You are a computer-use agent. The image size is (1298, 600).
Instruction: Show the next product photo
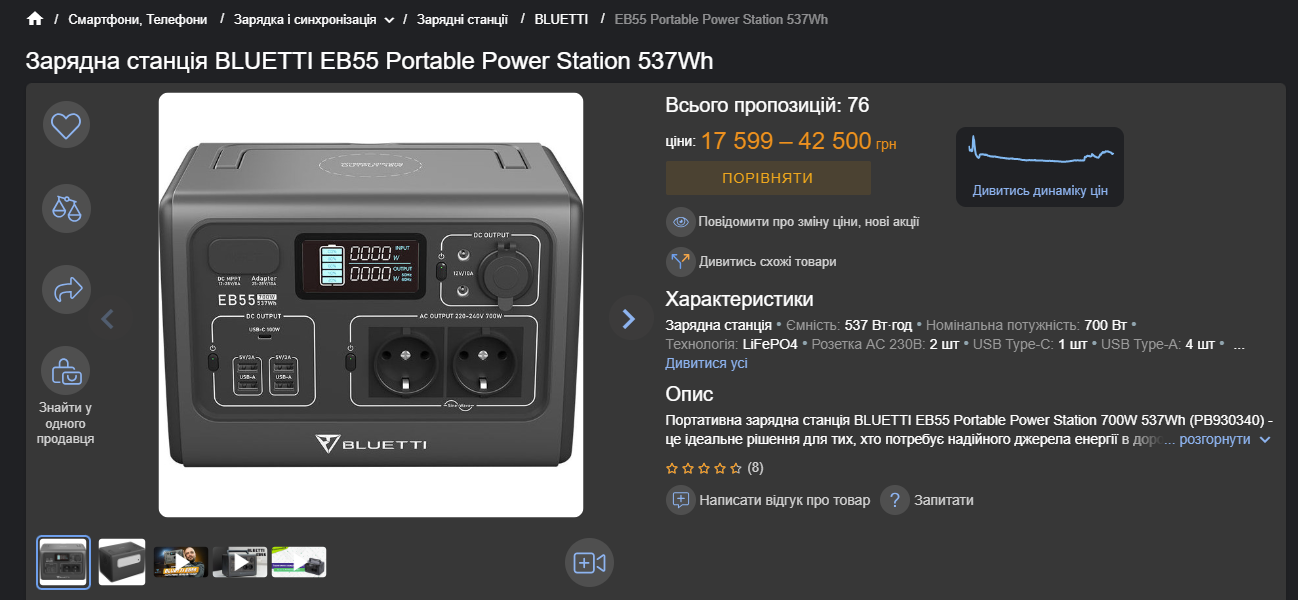click(x=629, y=318)
